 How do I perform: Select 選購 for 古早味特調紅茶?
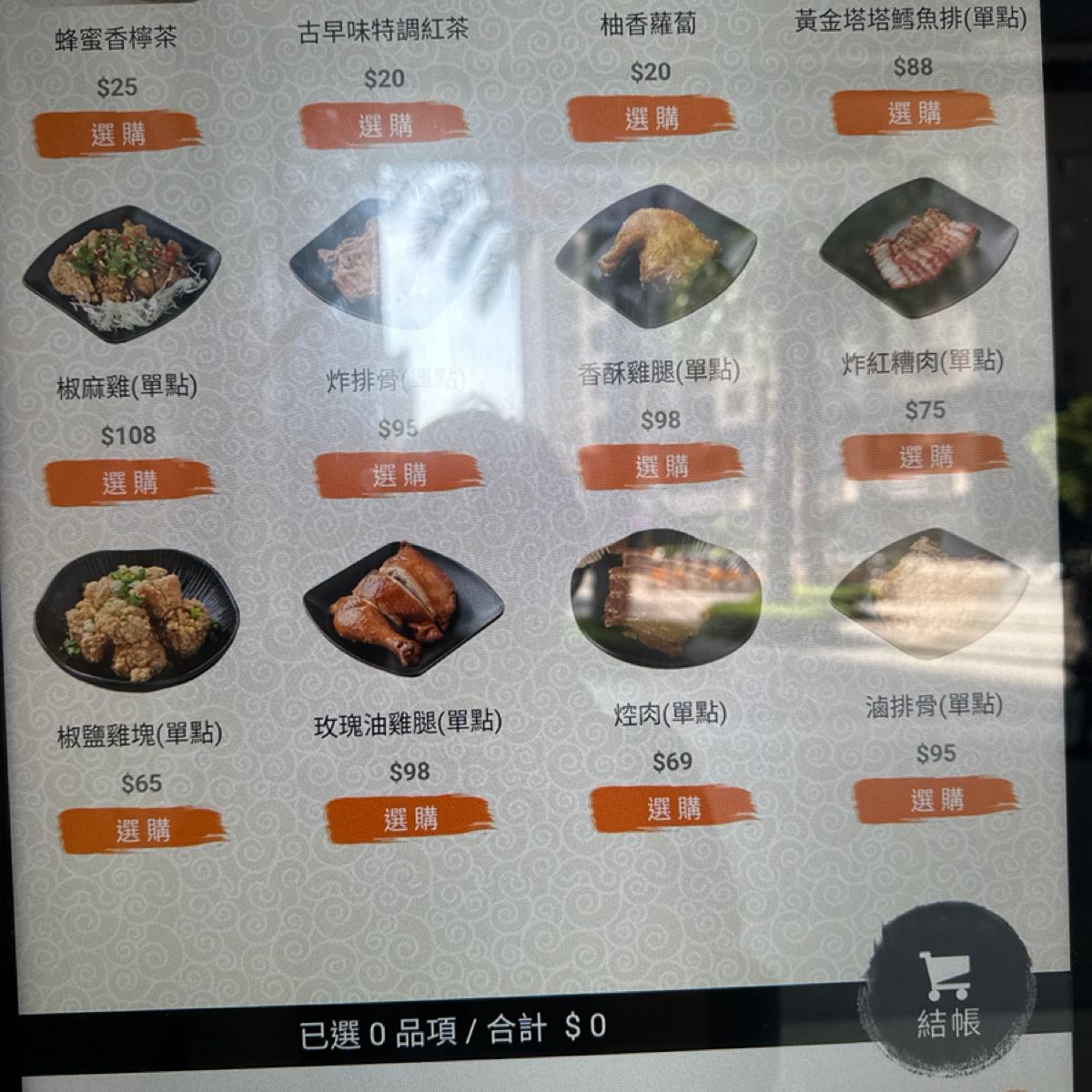point(384,126)
